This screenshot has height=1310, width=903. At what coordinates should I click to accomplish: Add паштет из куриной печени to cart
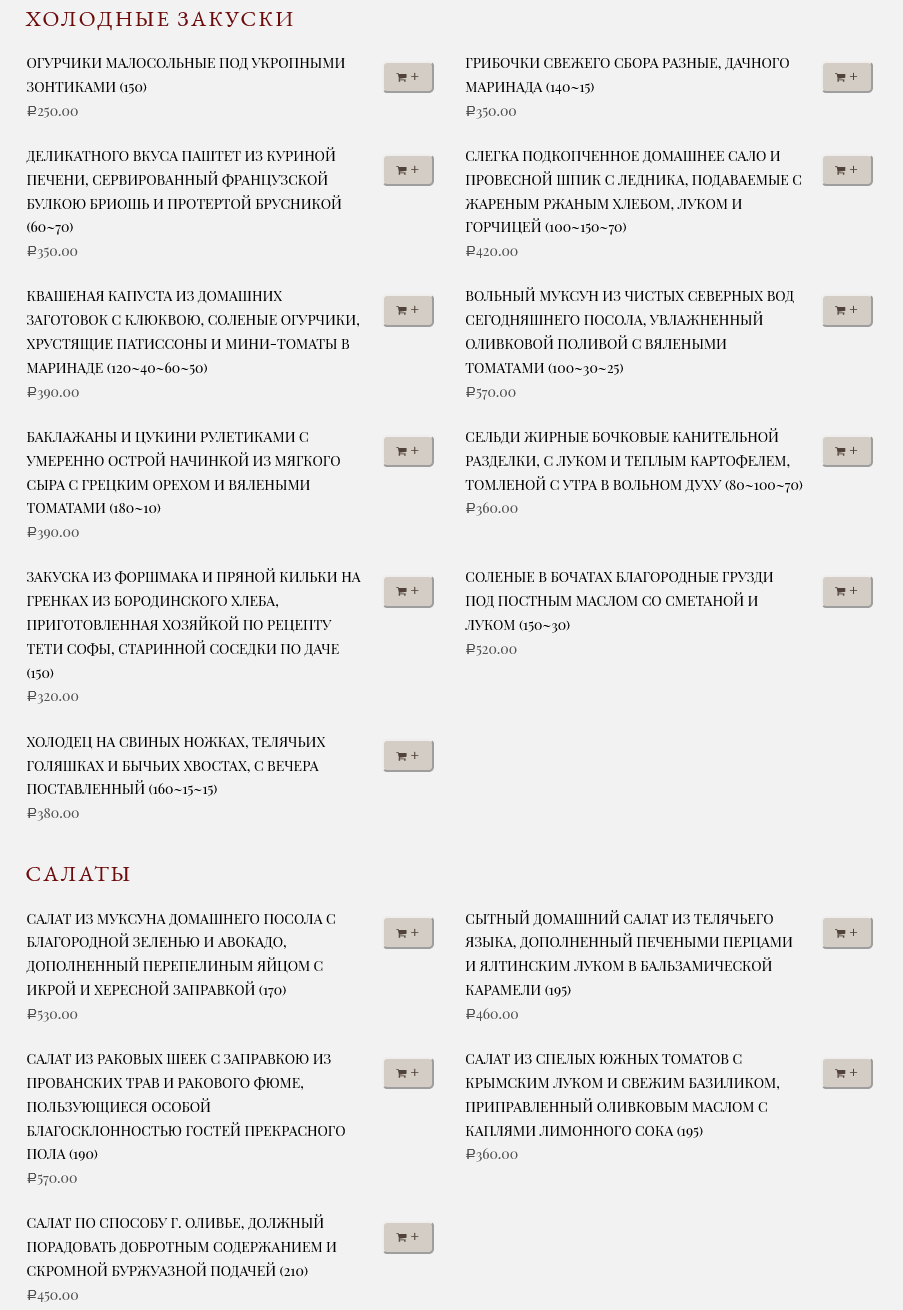[x=408, y=170]
